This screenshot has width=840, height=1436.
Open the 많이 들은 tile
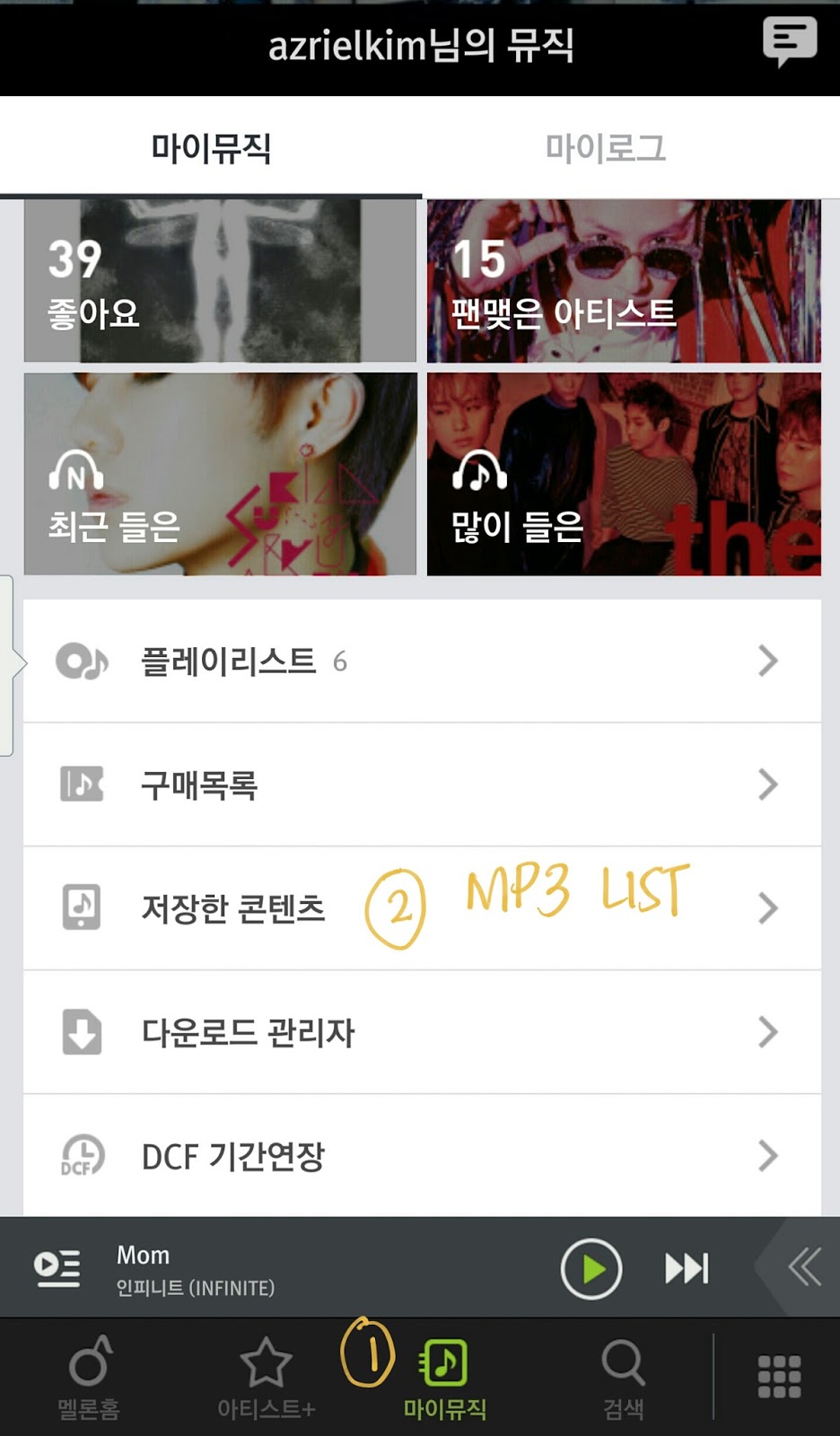[624, 474]
